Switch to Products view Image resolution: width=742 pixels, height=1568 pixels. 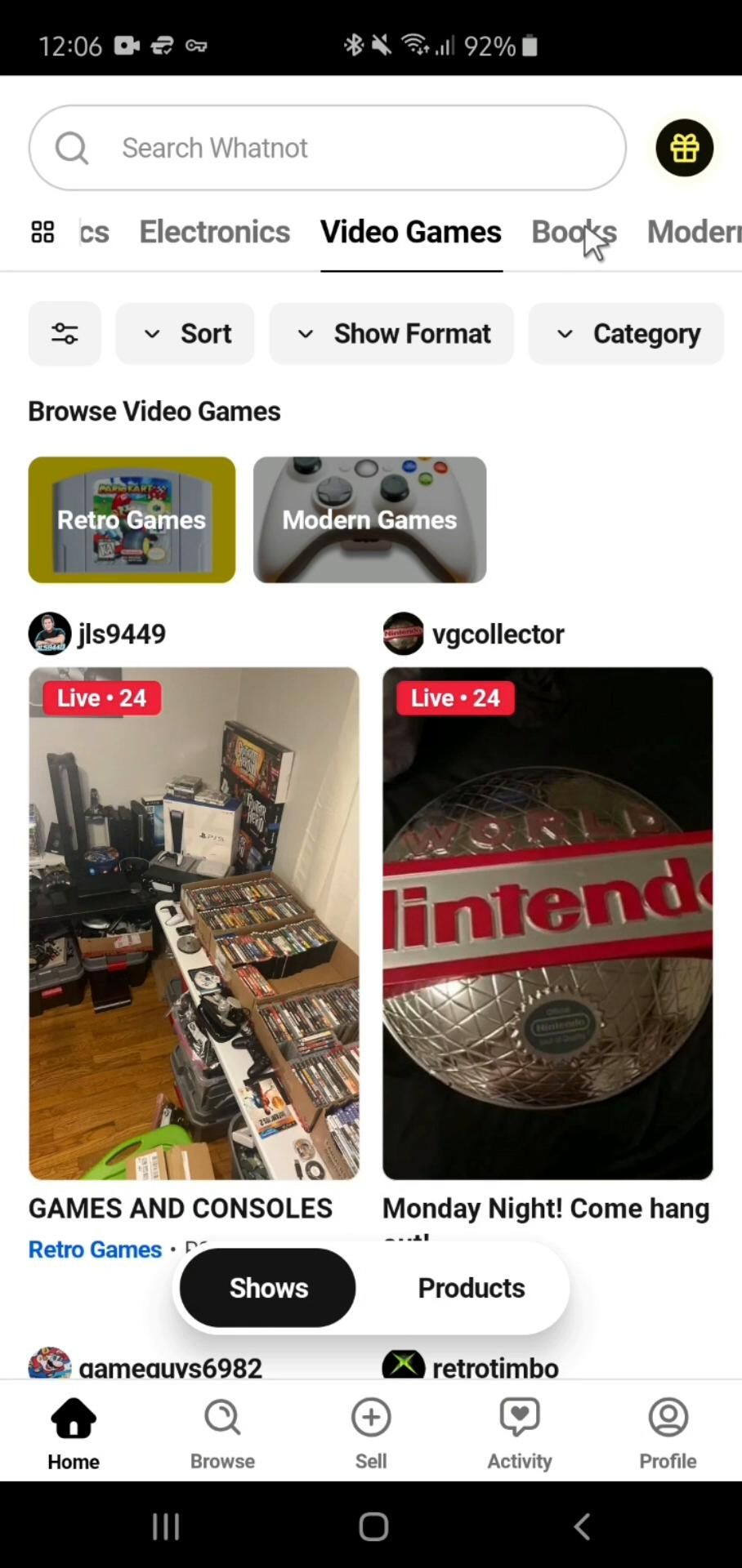[x=471, y=1288]
